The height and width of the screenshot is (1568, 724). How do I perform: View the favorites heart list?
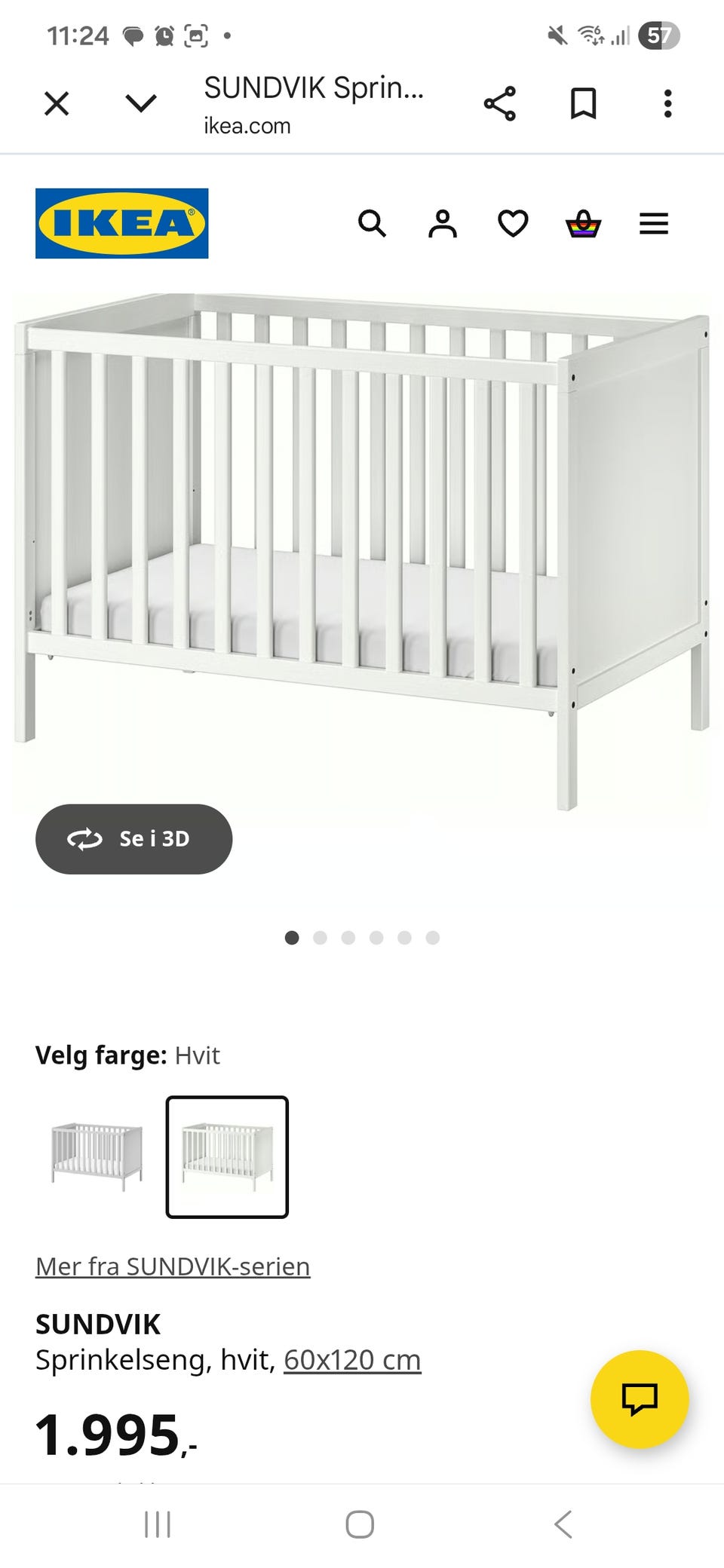tap(513, 224)
